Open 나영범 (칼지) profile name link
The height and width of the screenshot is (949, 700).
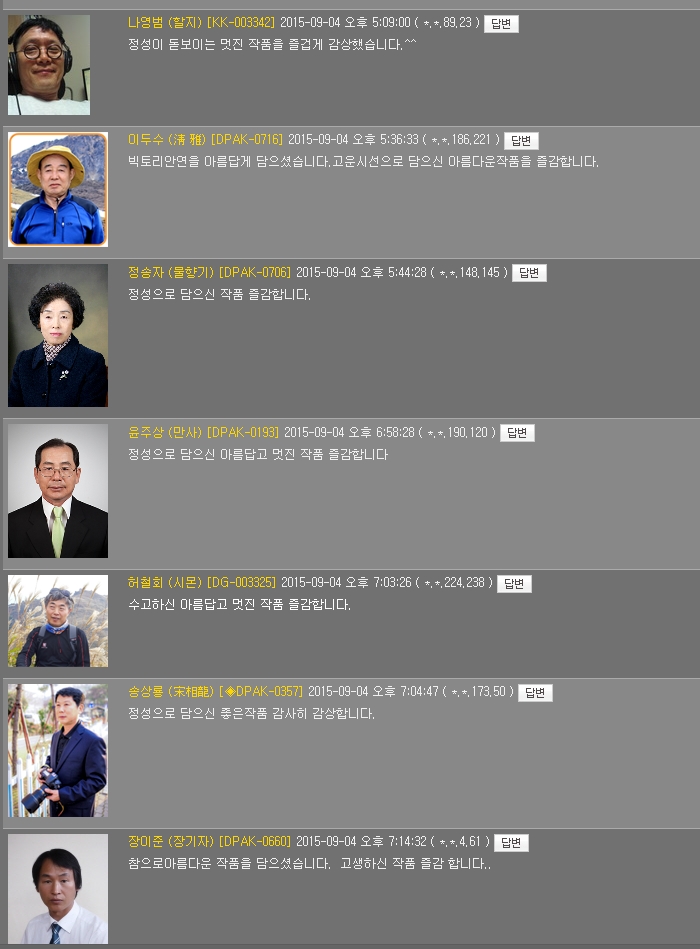[x=165, y=23]
